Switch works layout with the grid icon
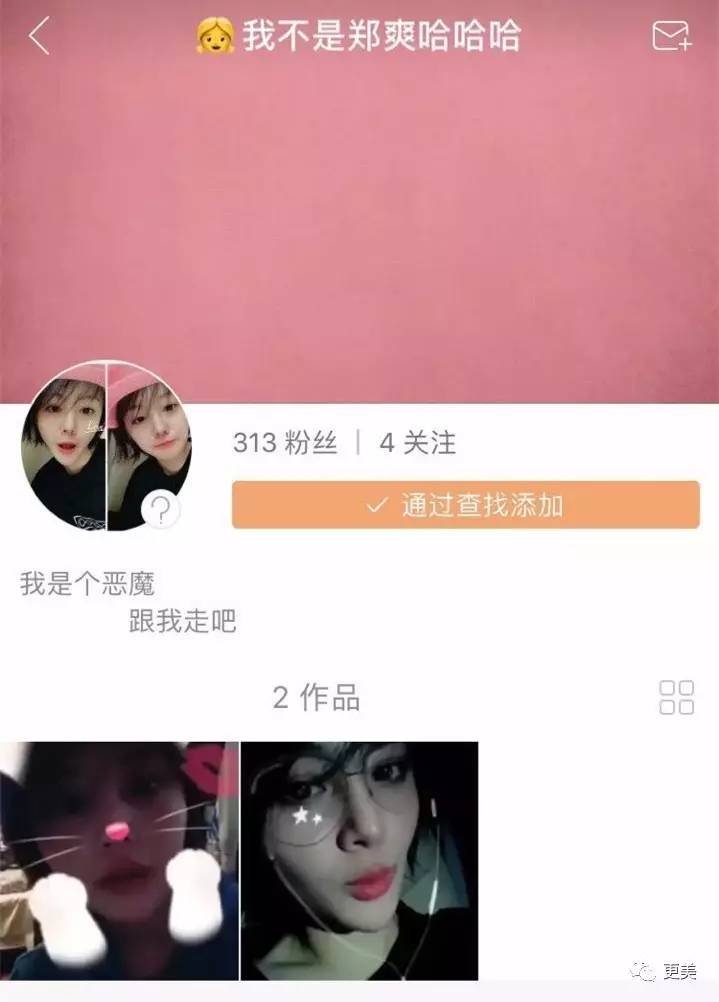The image size is (719, 1002). [677, 697]
